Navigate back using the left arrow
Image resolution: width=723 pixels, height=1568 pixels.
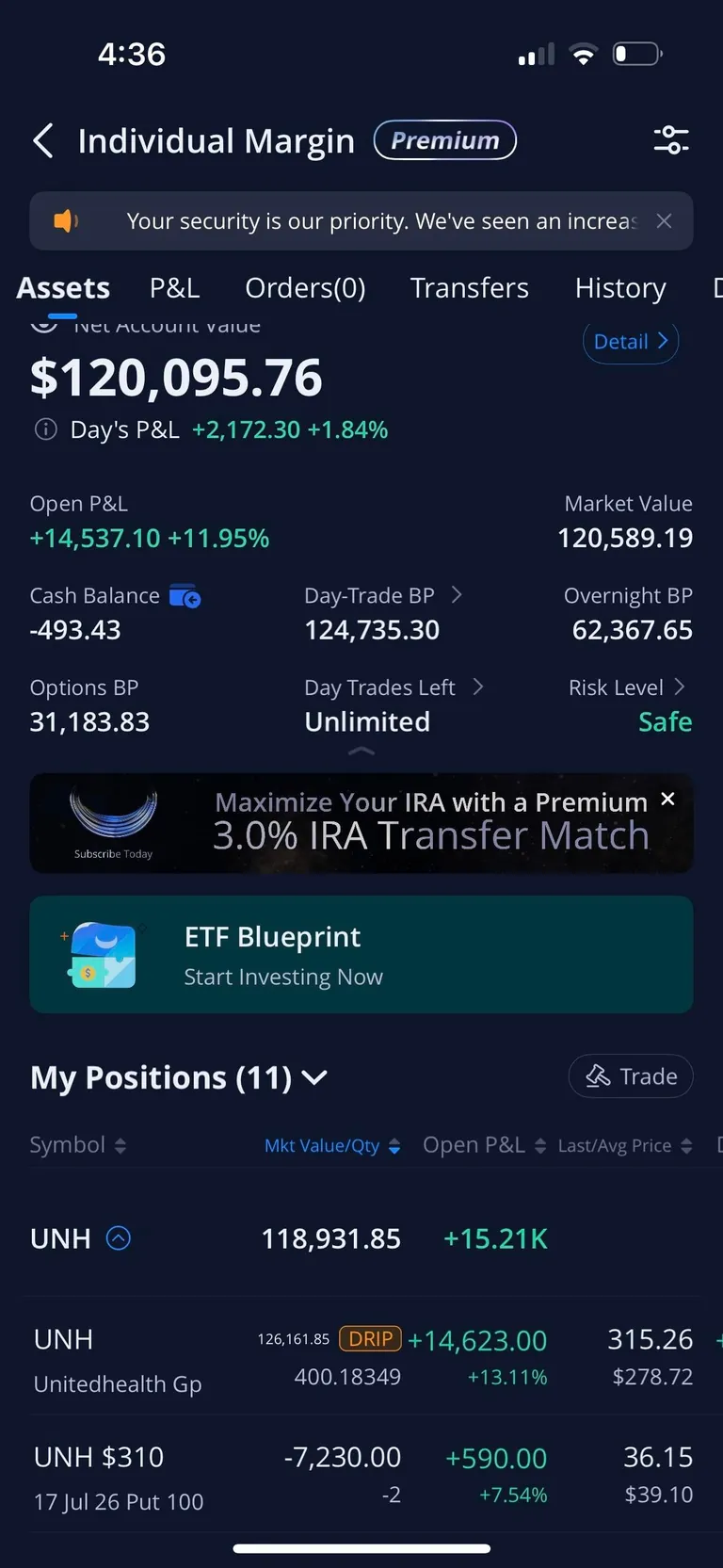click(x=41, y=139)
